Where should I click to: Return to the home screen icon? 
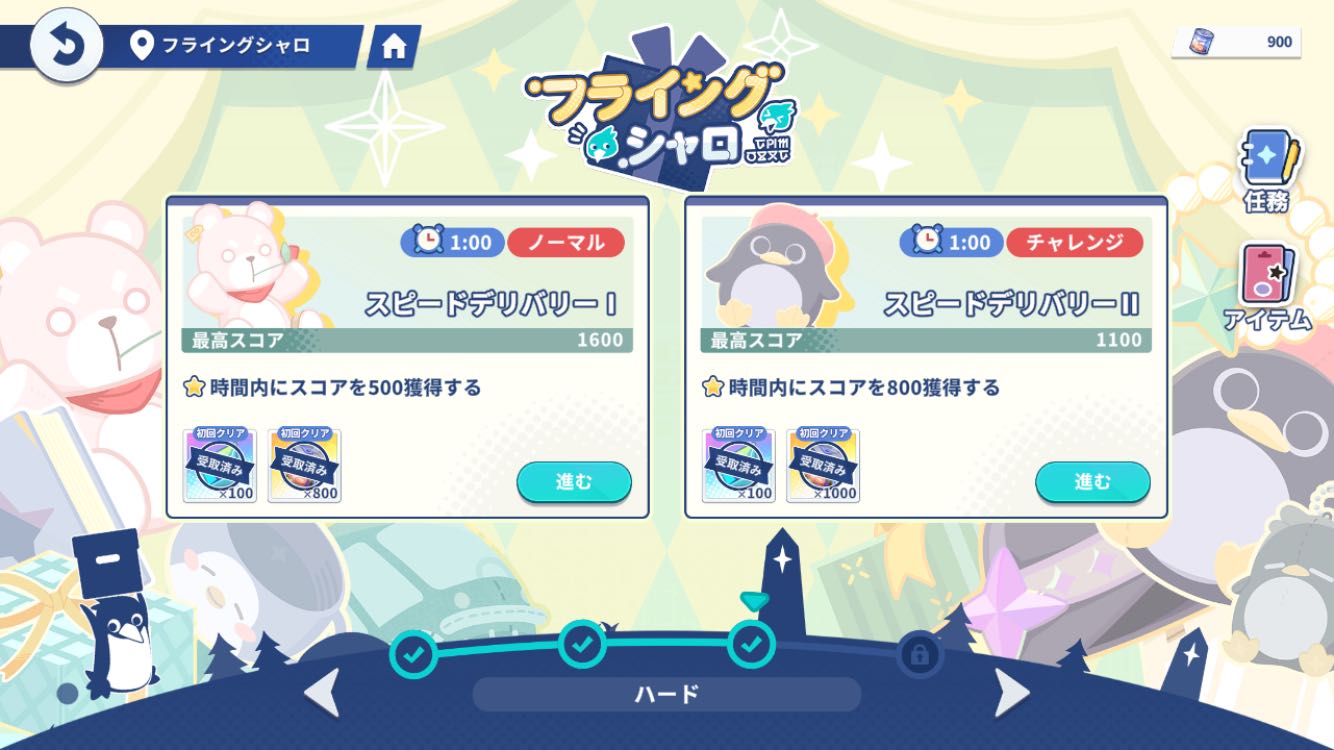click(394, 46)
